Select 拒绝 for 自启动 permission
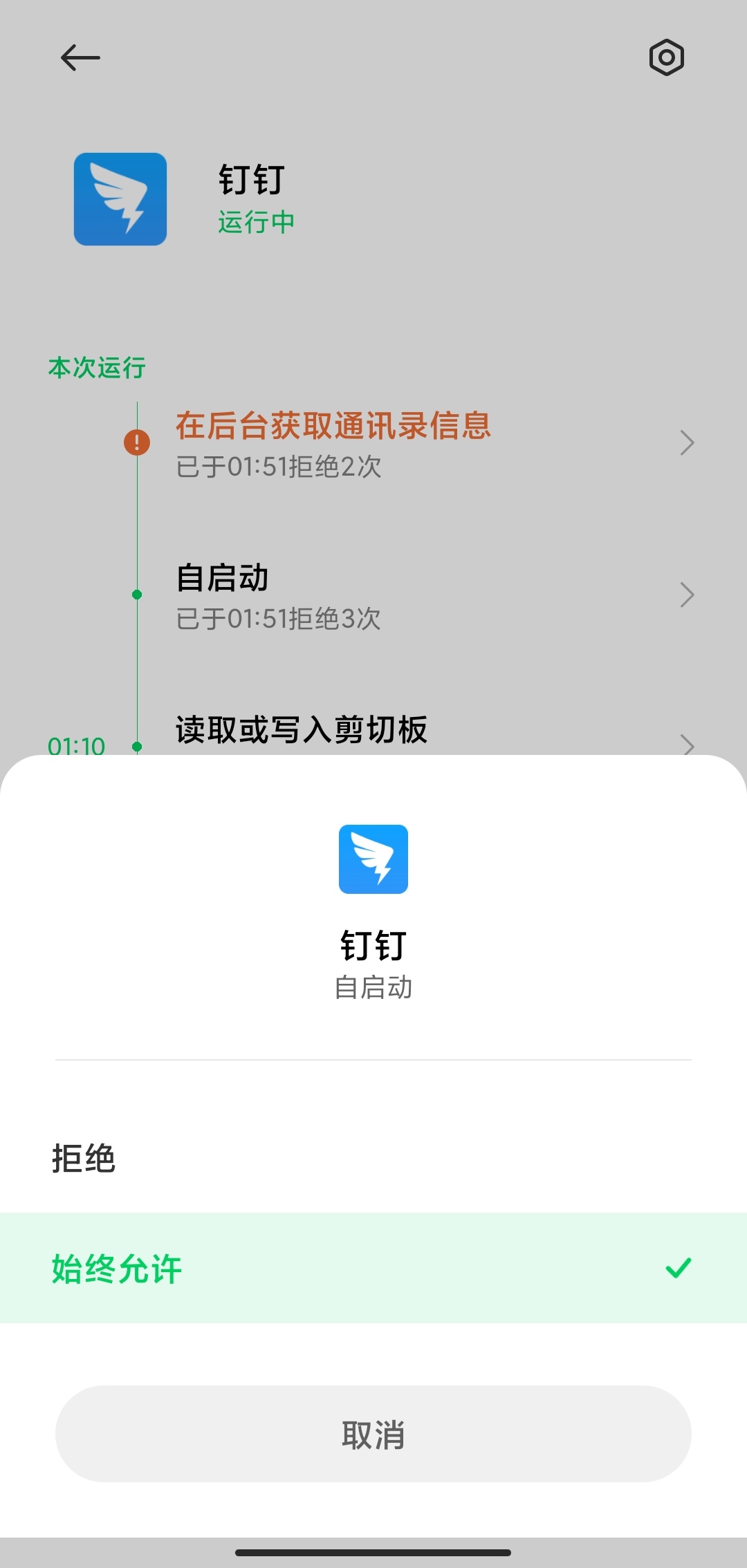Image resolution: width=747 pixels, height=1568 pixels. point(373,1157)
